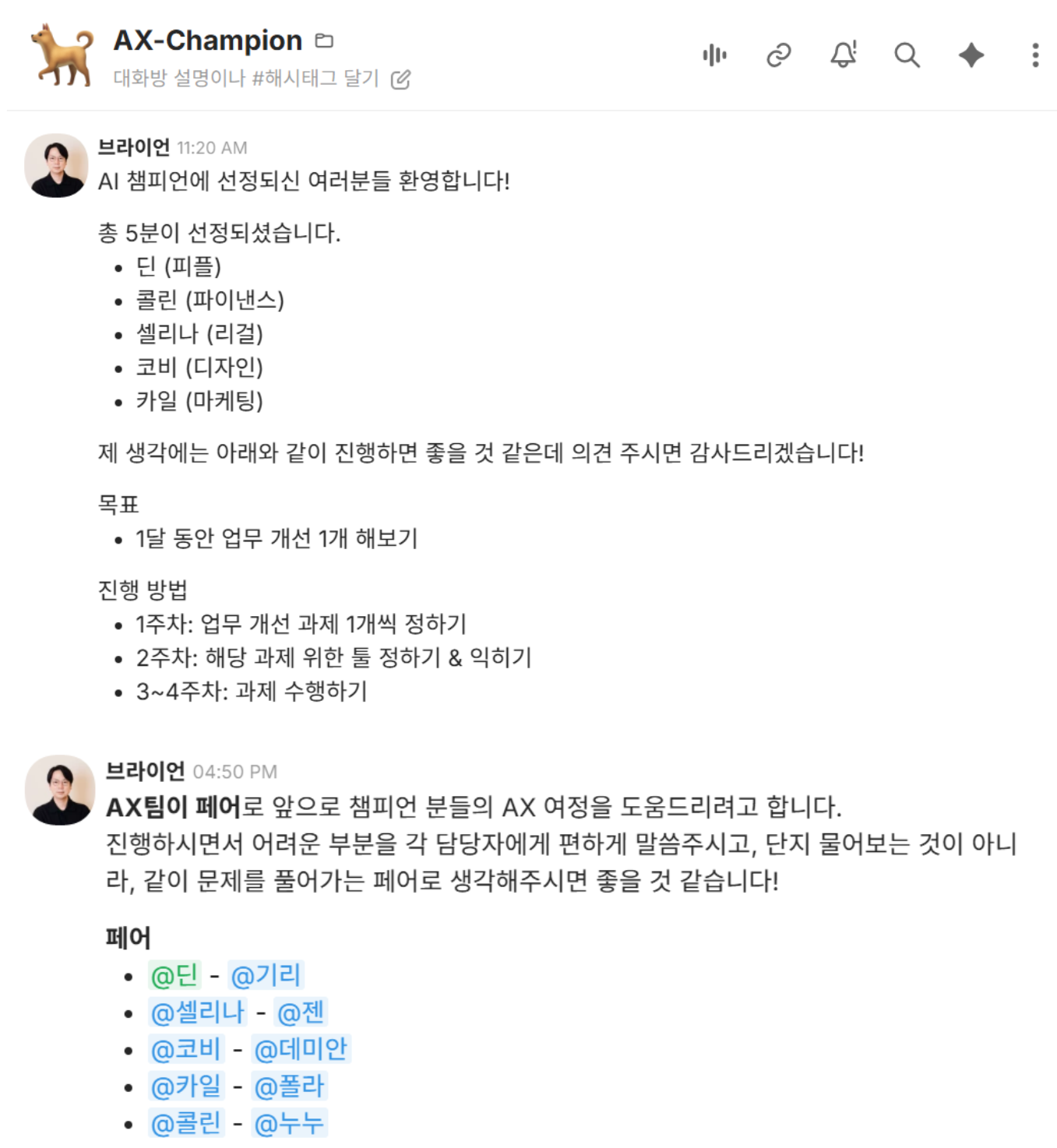
Task: Copy the chat room link
Action: tap(778, 55)
